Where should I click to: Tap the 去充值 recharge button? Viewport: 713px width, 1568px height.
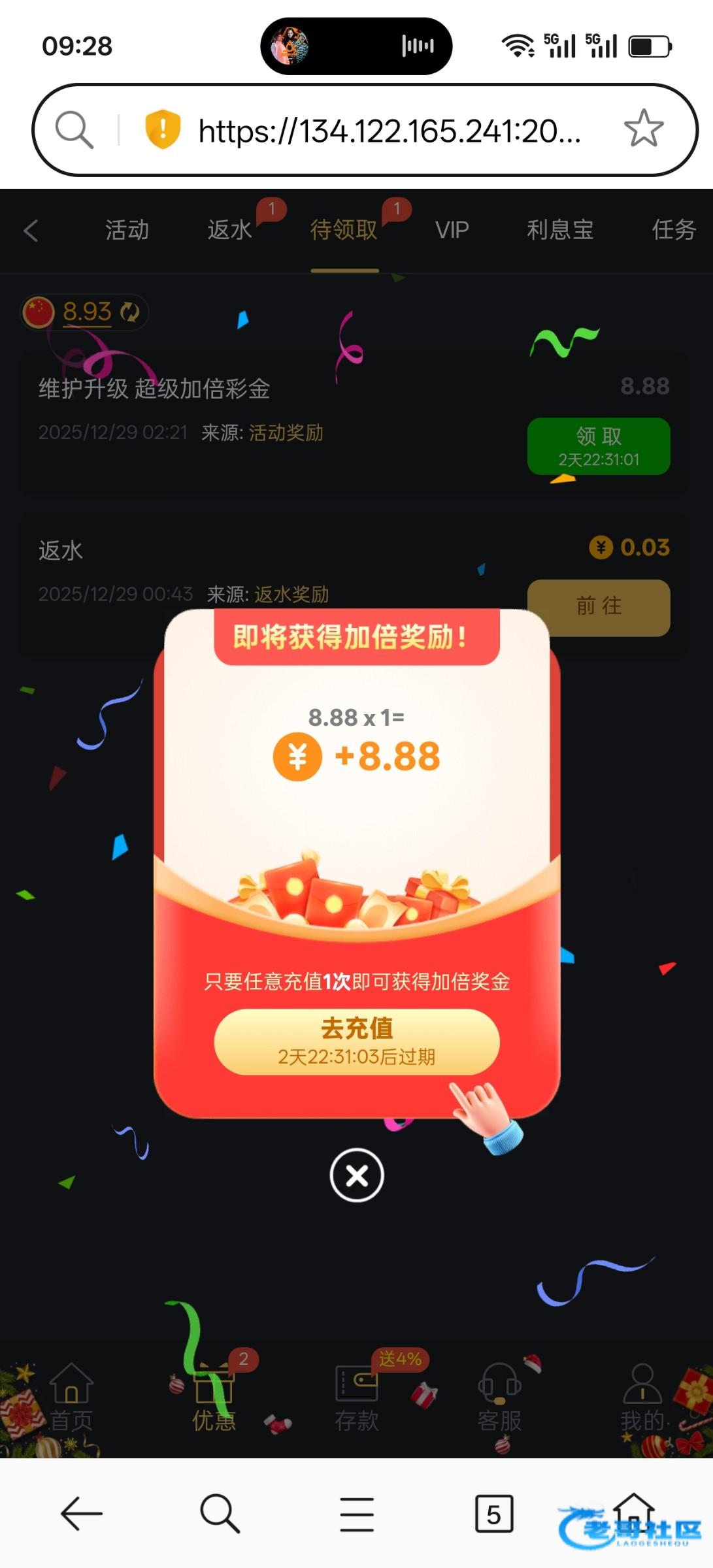[x=357, y=1041]
